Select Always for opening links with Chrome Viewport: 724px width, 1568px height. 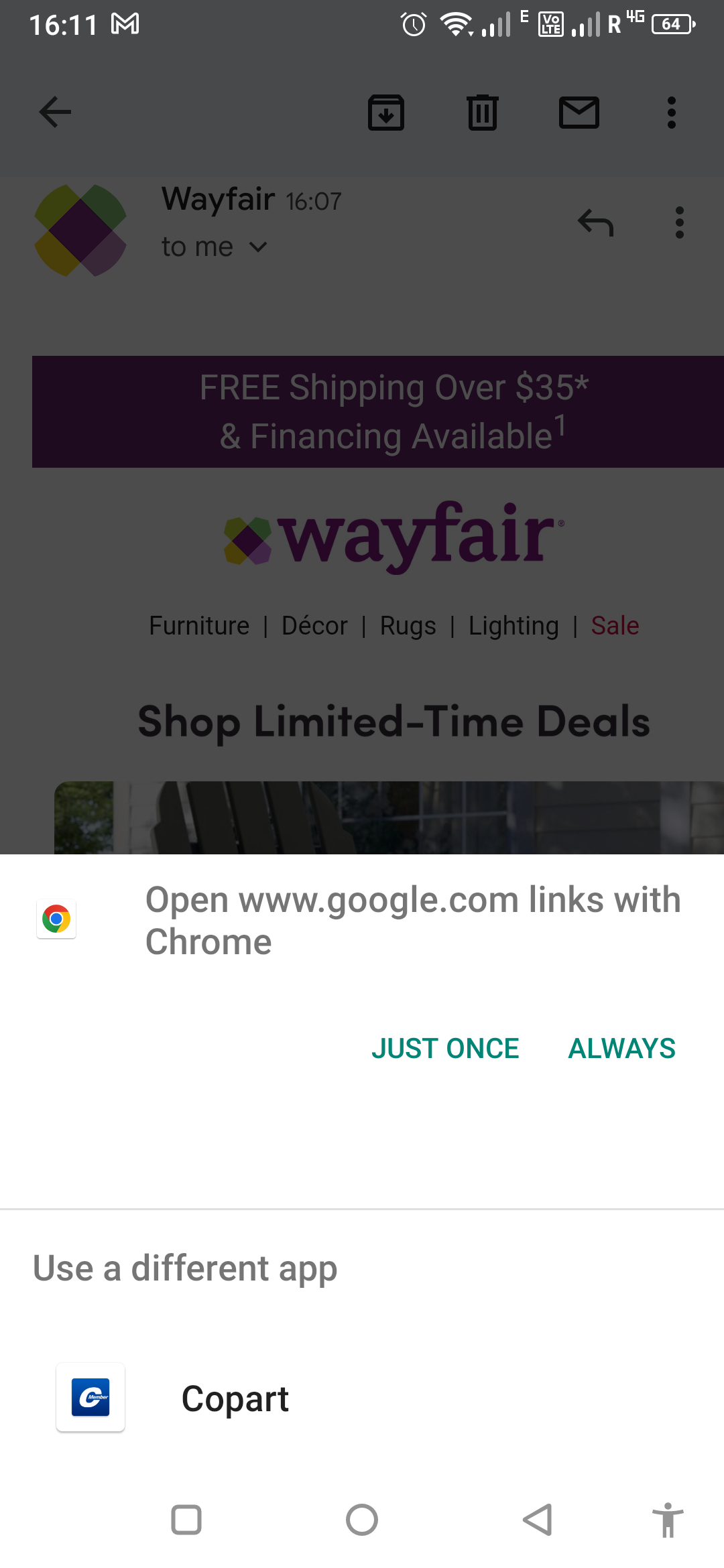(621, 1049)
